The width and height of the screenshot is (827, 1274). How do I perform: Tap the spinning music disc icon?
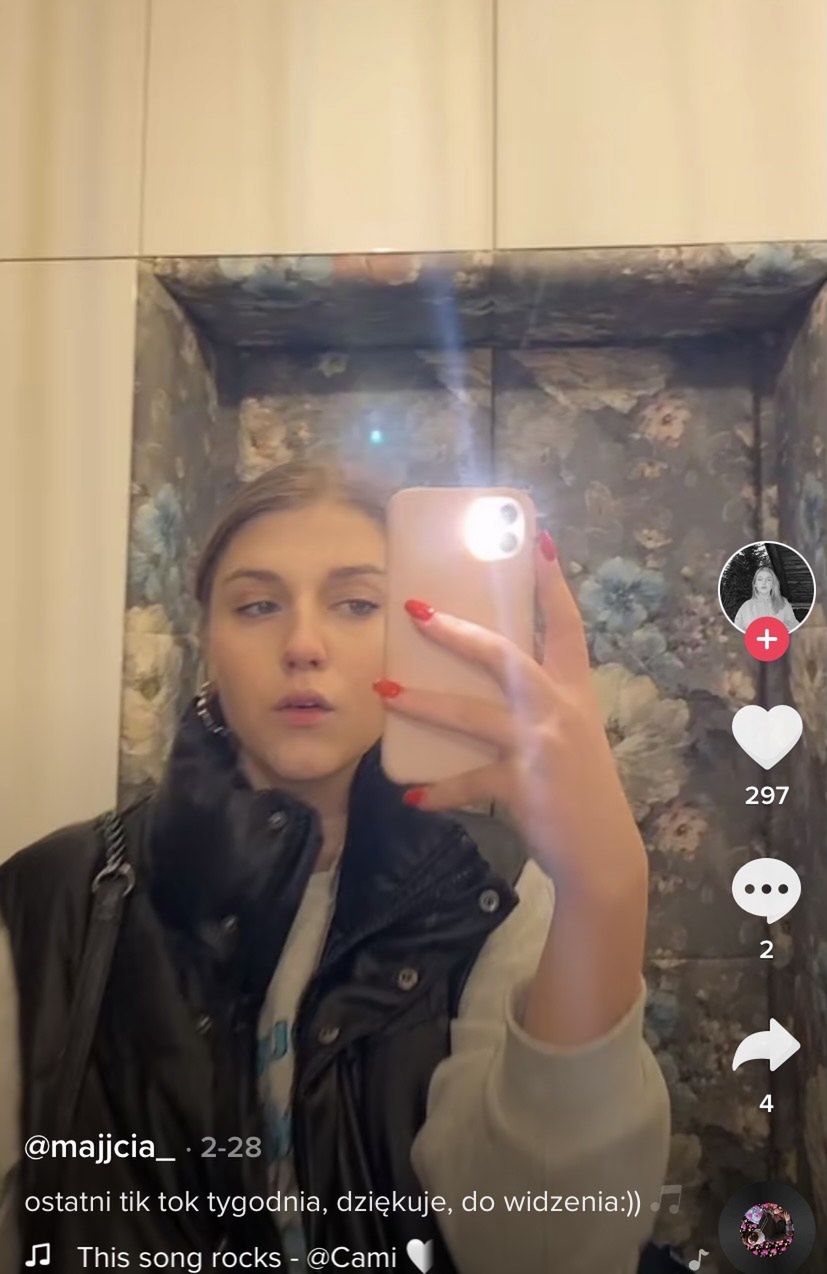[x=766, y=1230]
